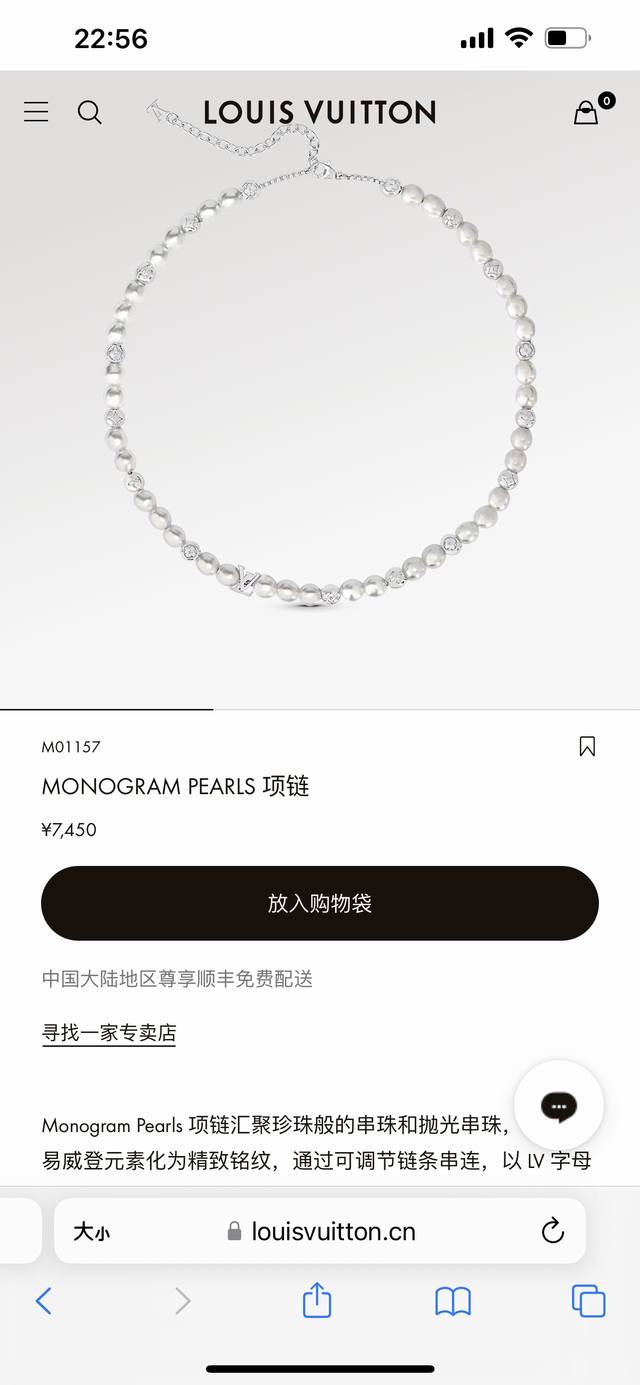The image size is (640, 1385).
Task: Open the live chat bubble
Action: tap(559, 1105)
